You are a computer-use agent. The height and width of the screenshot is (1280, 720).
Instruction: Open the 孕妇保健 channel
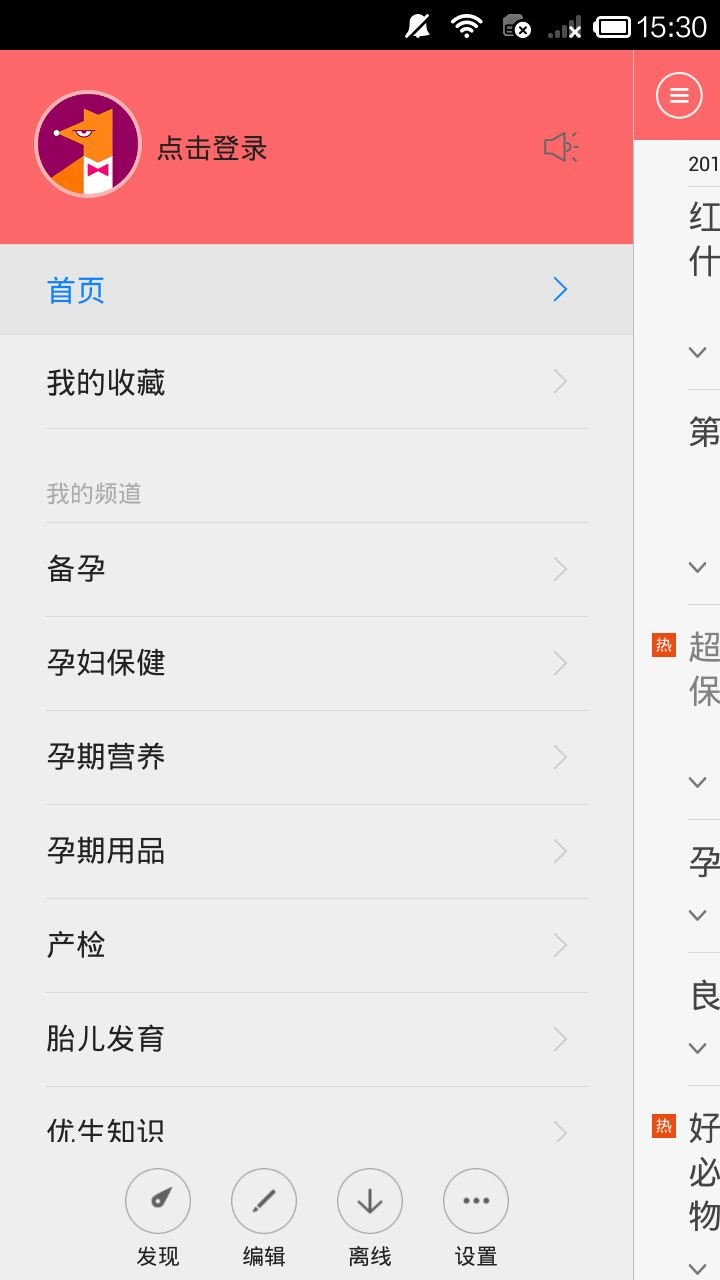click(x=316, y=663)
